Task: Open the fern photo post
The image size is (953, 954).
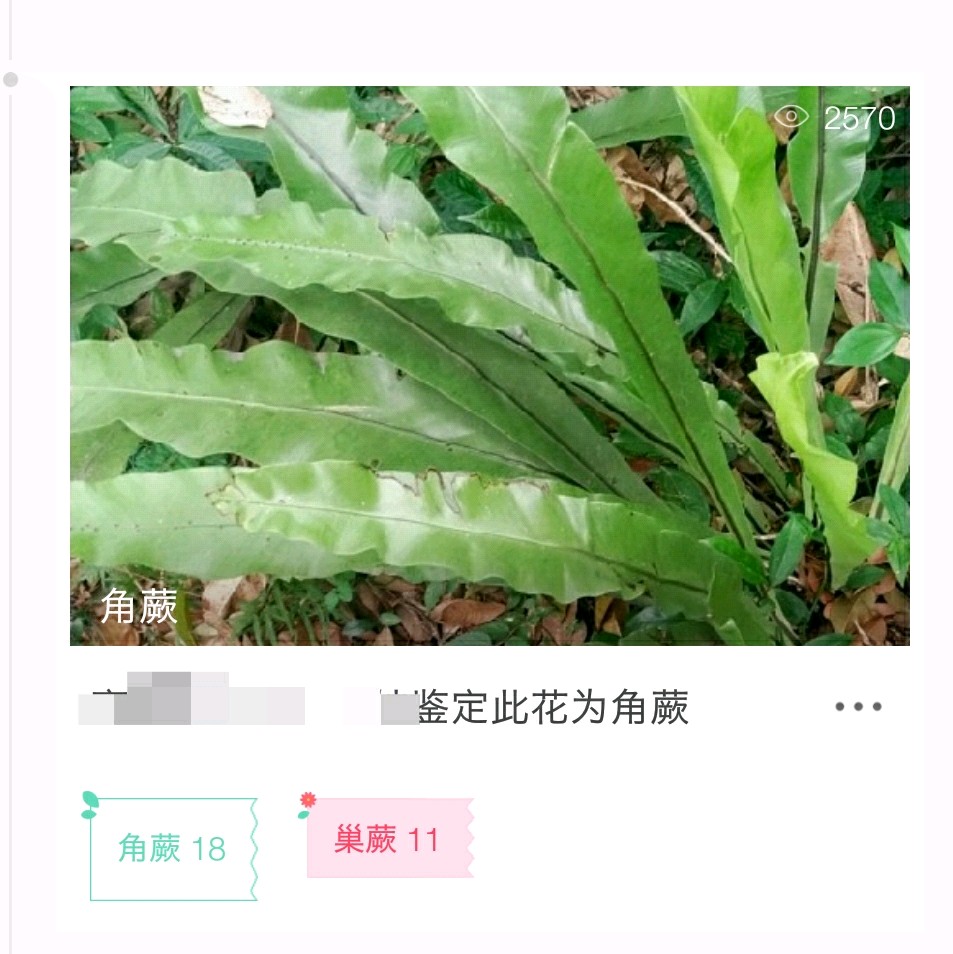Action: coord(489,365)
